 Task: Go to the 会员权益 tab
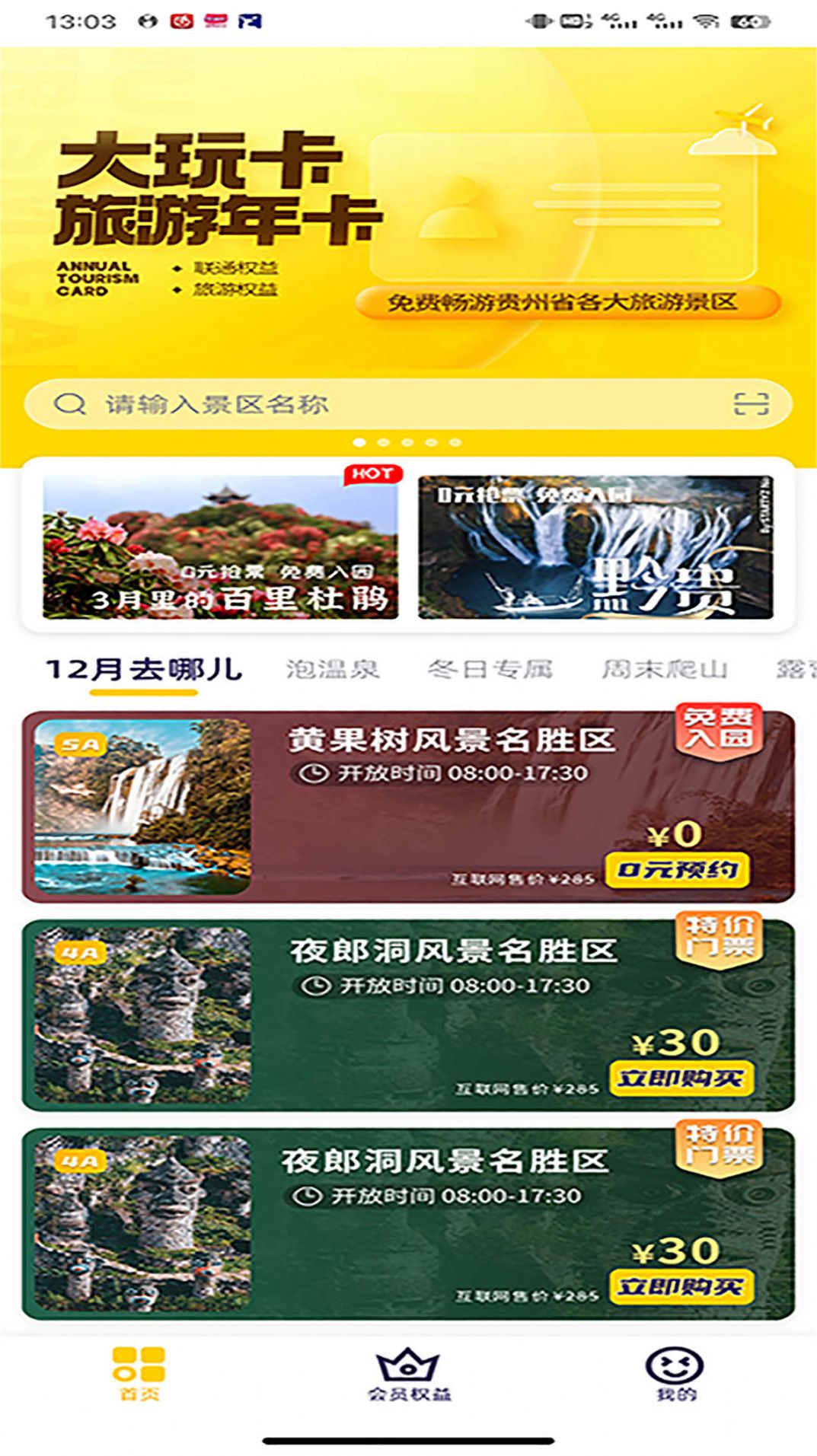tap(409, 1376)
